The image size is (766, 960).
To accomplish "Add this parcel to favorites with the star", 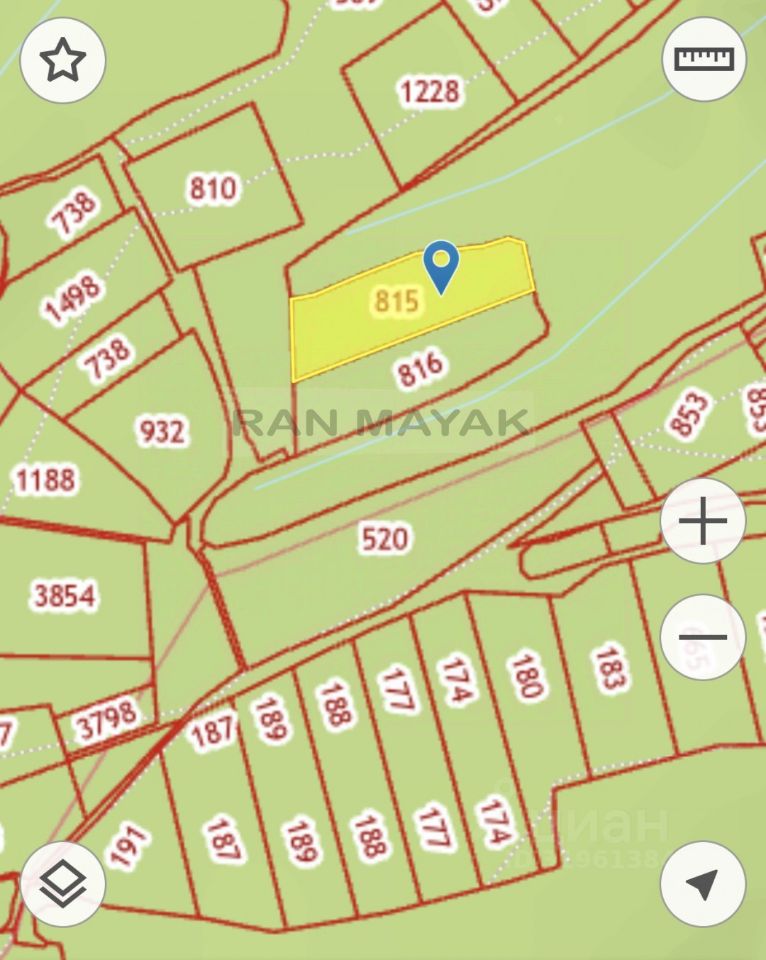I will 62,62.
